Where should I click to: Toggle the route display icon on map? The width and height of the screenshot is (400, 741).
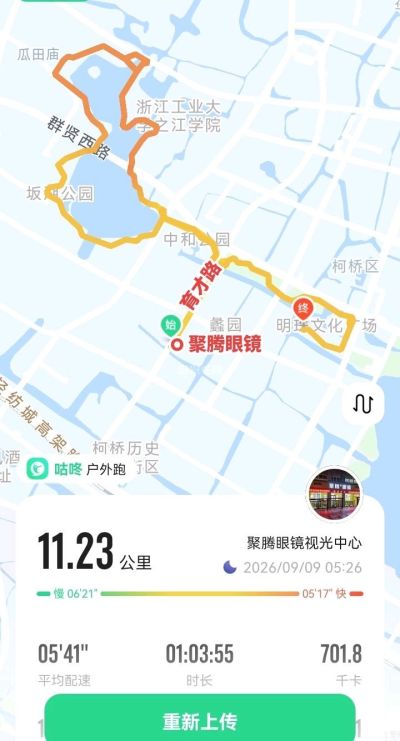363,404
